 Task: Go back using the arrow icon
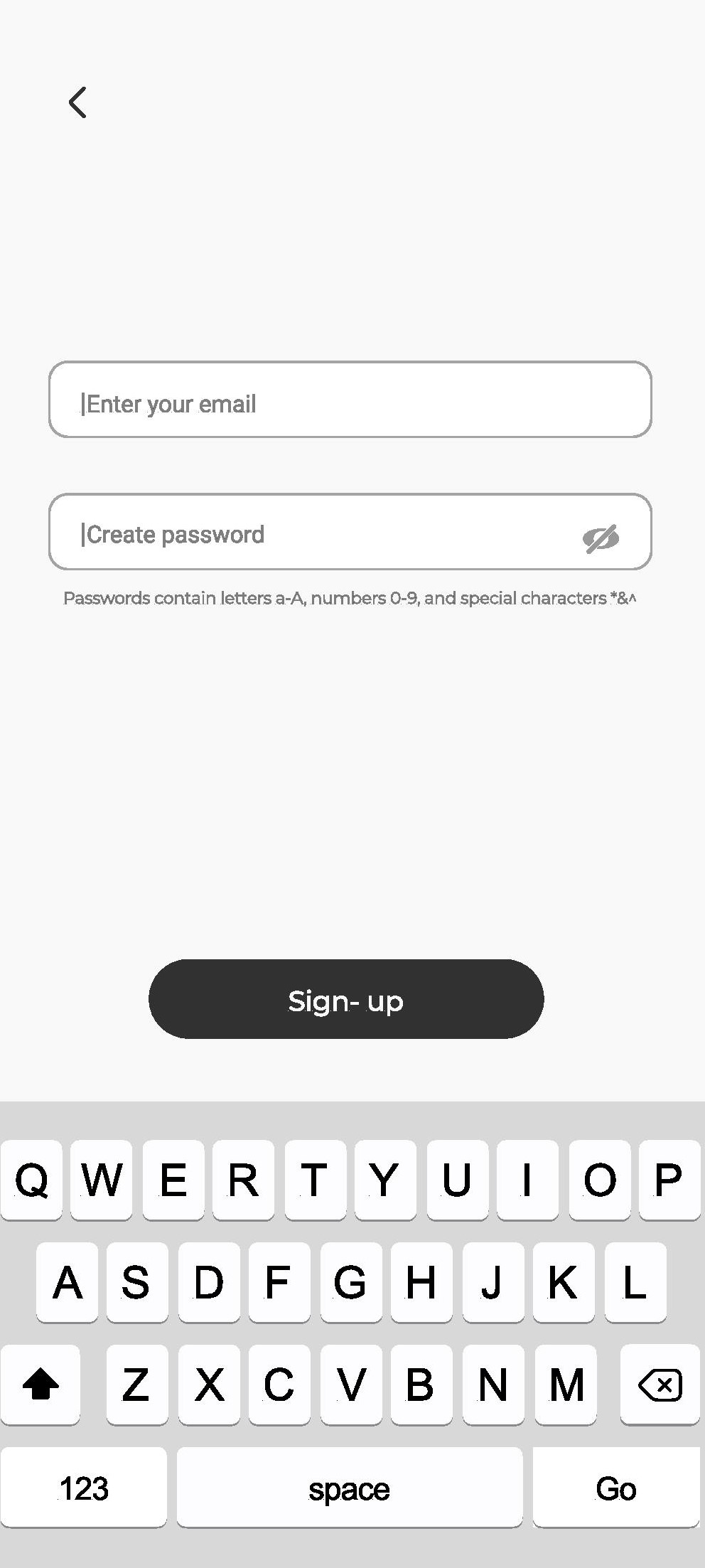(x=77, y=102)
